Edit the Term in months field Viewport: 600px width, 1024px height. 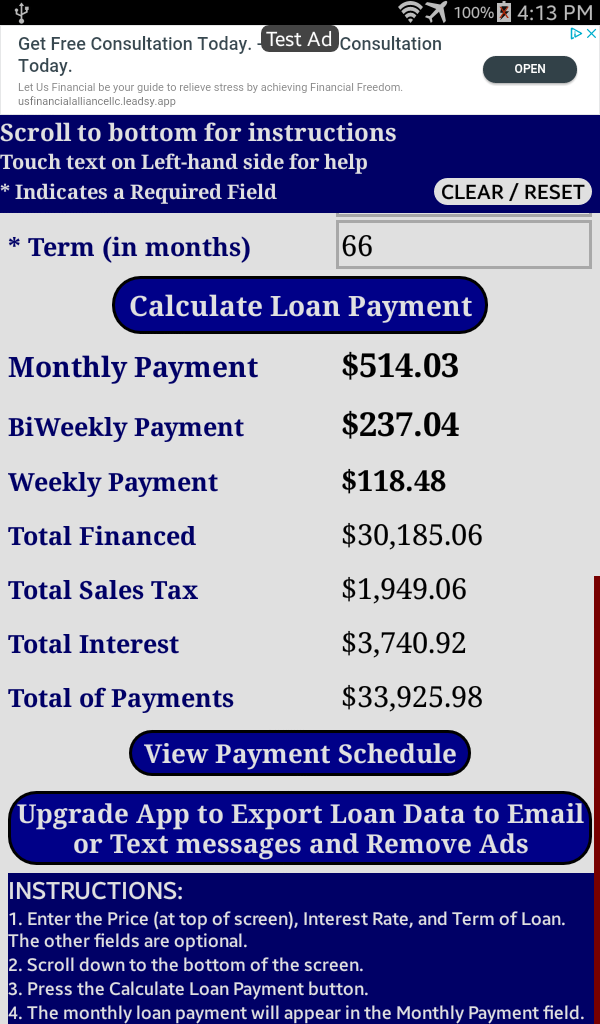click(464, 245)
